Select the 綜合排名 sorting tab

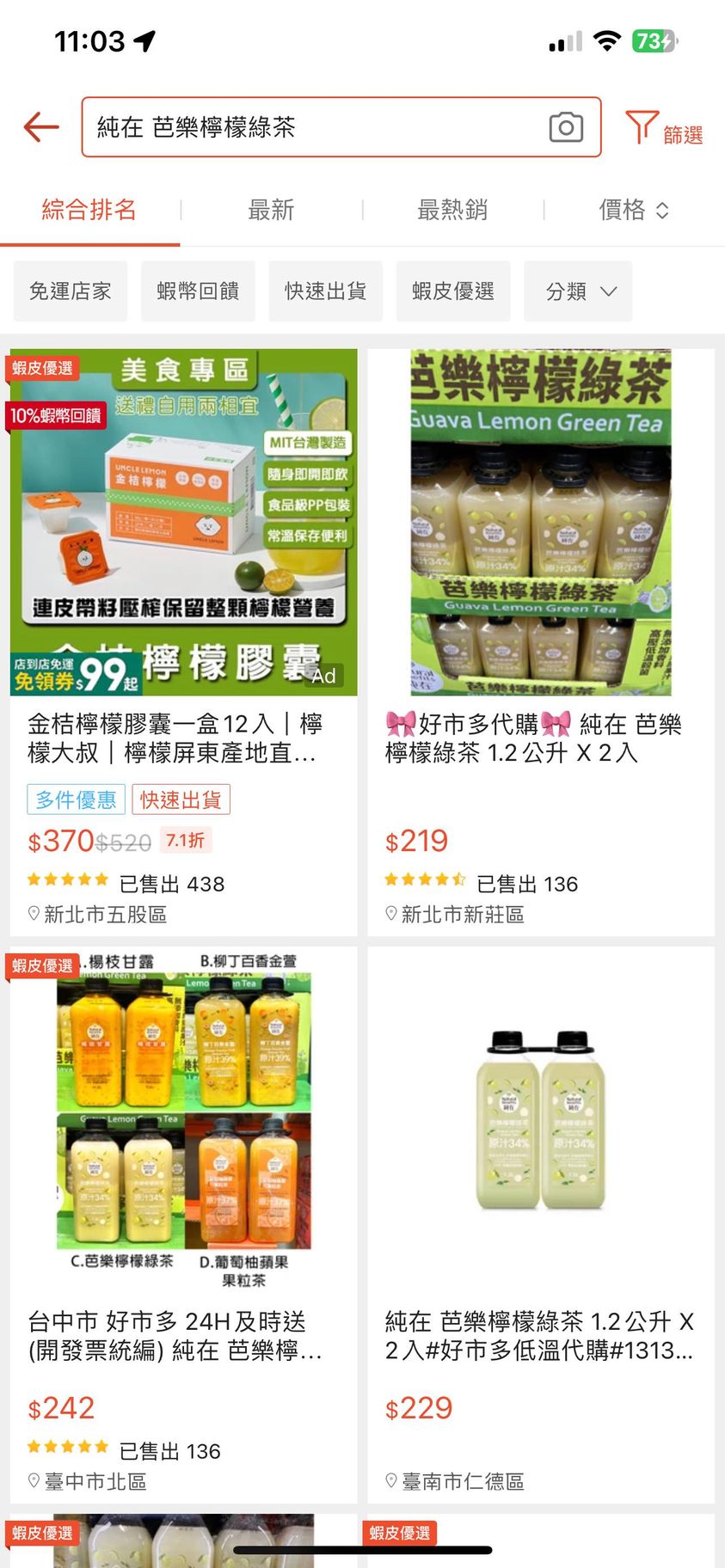click(x=89, y=210)
